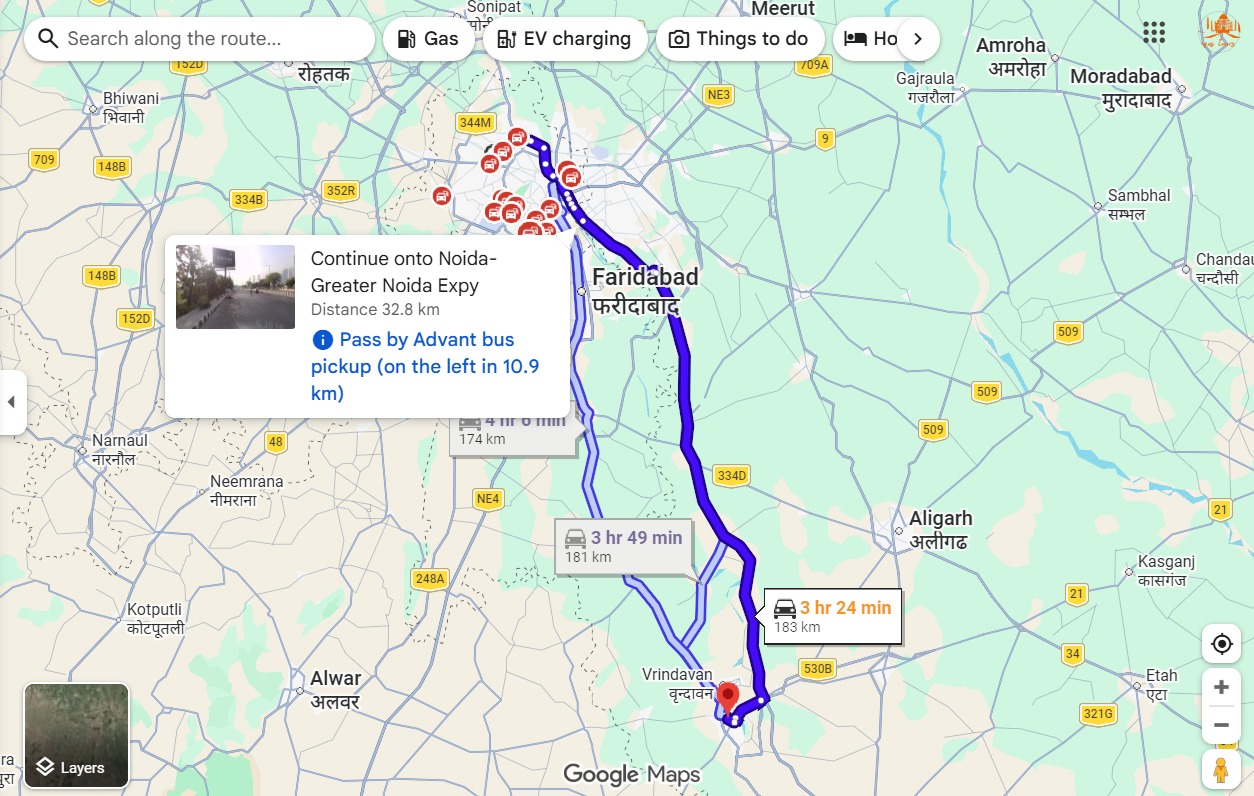The height and width of the screenshot is (796, 1254).
Task: Show your current location
Action: click(1221, 644)
